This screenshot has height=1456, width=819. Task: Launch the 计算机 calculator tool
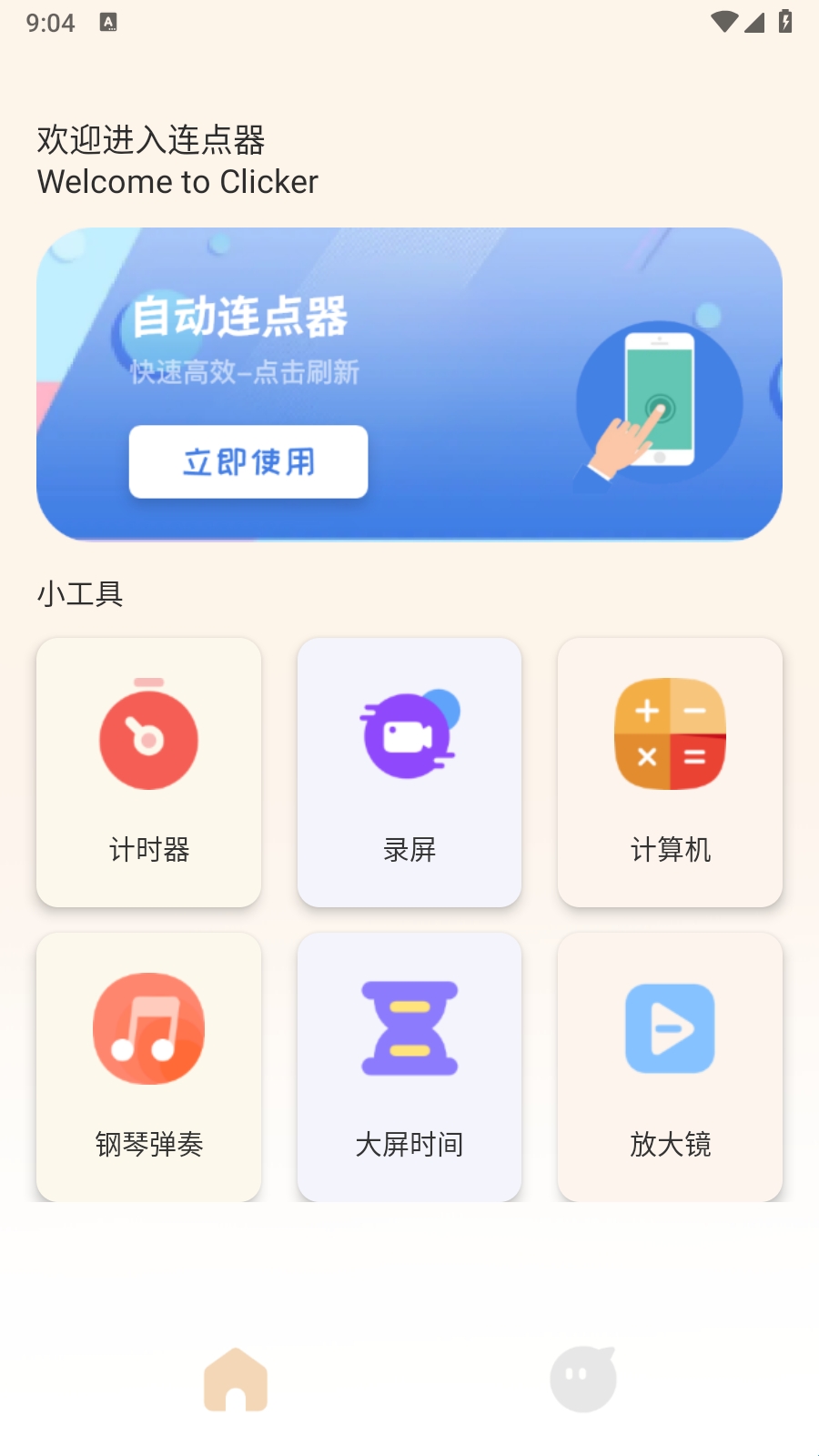670,772
